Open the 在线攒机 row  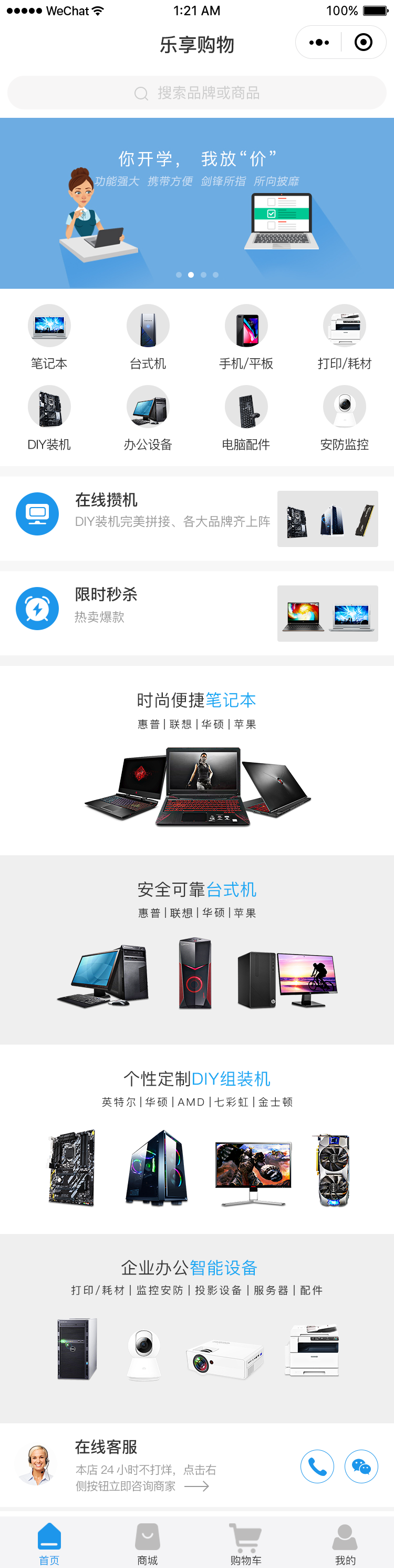pos(197,518)
